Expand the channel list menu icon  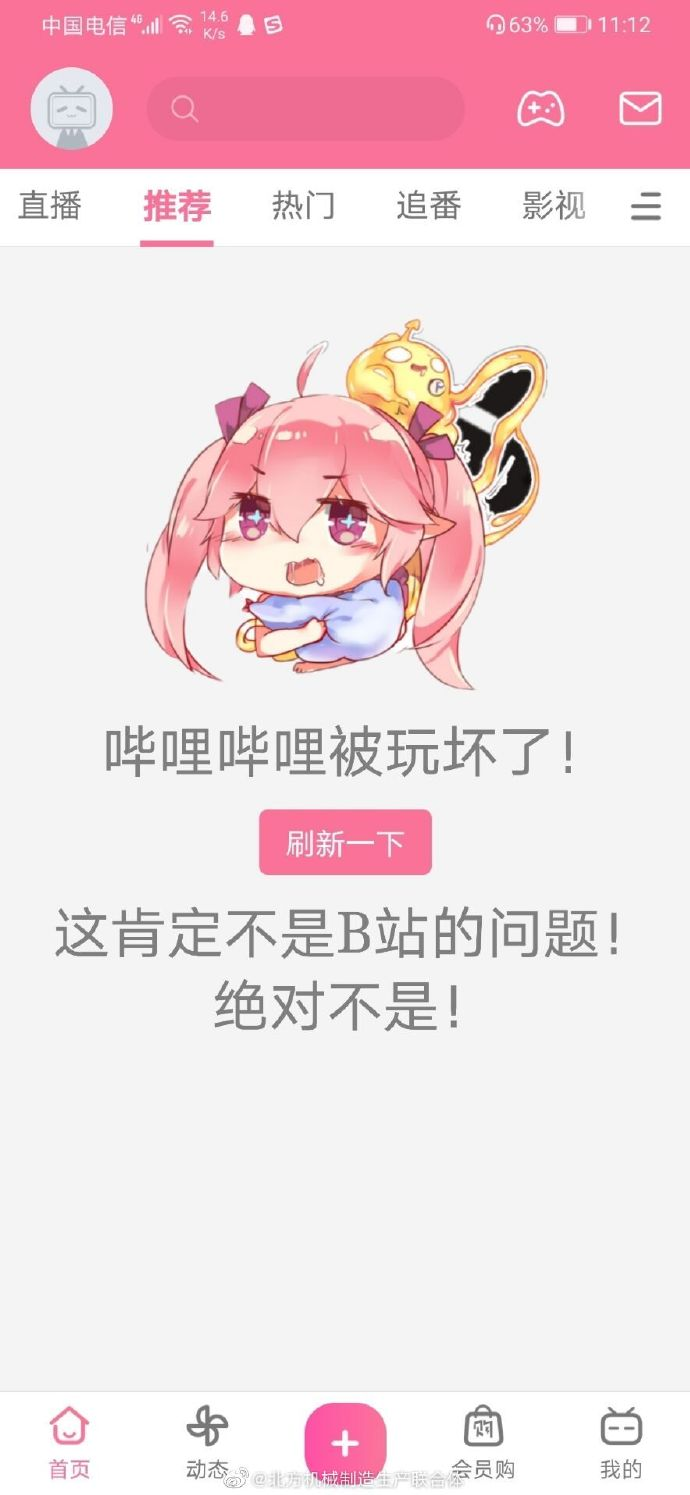(646, 207)
